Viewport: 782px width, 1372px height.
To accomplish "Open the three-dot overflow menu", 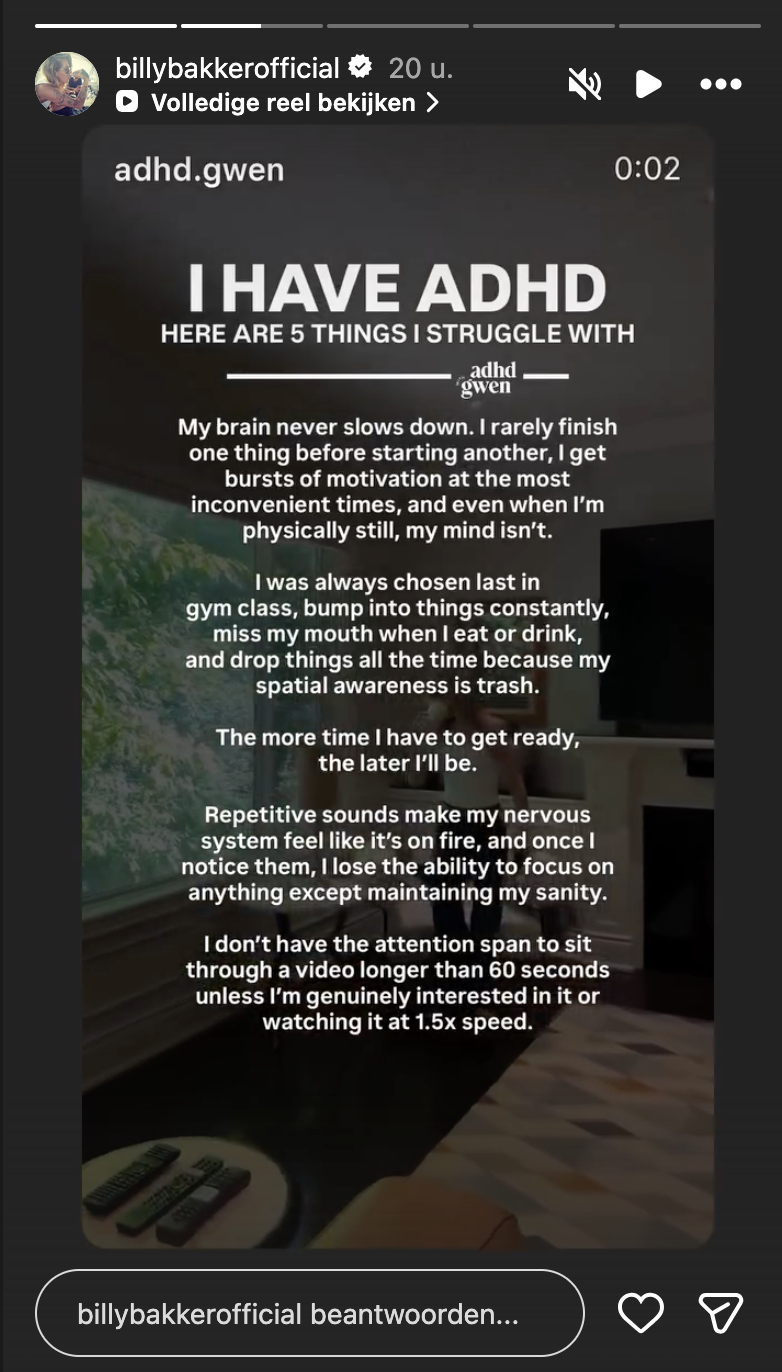I will (720, 85).
